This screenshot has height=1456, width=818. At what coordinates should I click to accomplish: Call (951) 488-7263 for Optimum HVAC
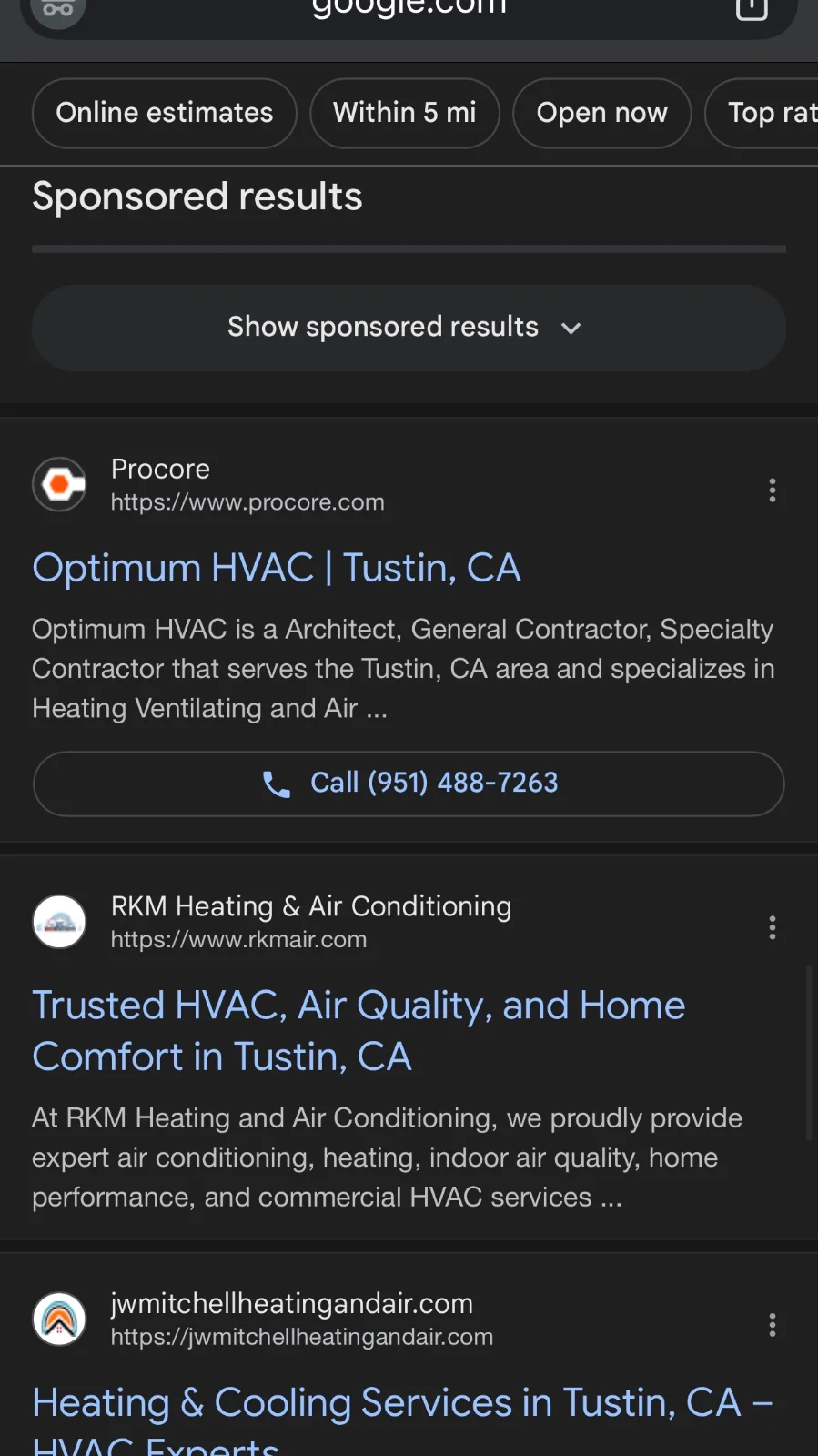pyautogui.click(x=408, y=784)
